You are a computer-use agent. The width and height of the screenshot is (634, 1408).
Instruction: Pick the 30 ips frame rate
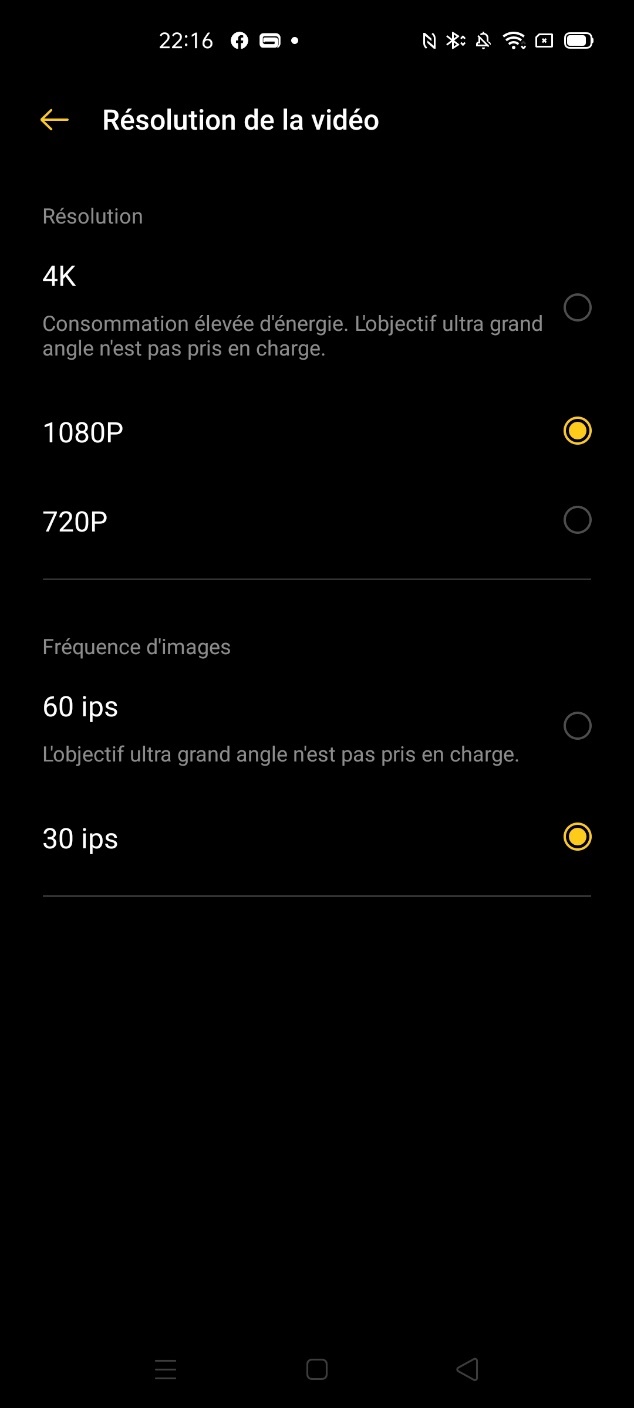pos(577,837)
